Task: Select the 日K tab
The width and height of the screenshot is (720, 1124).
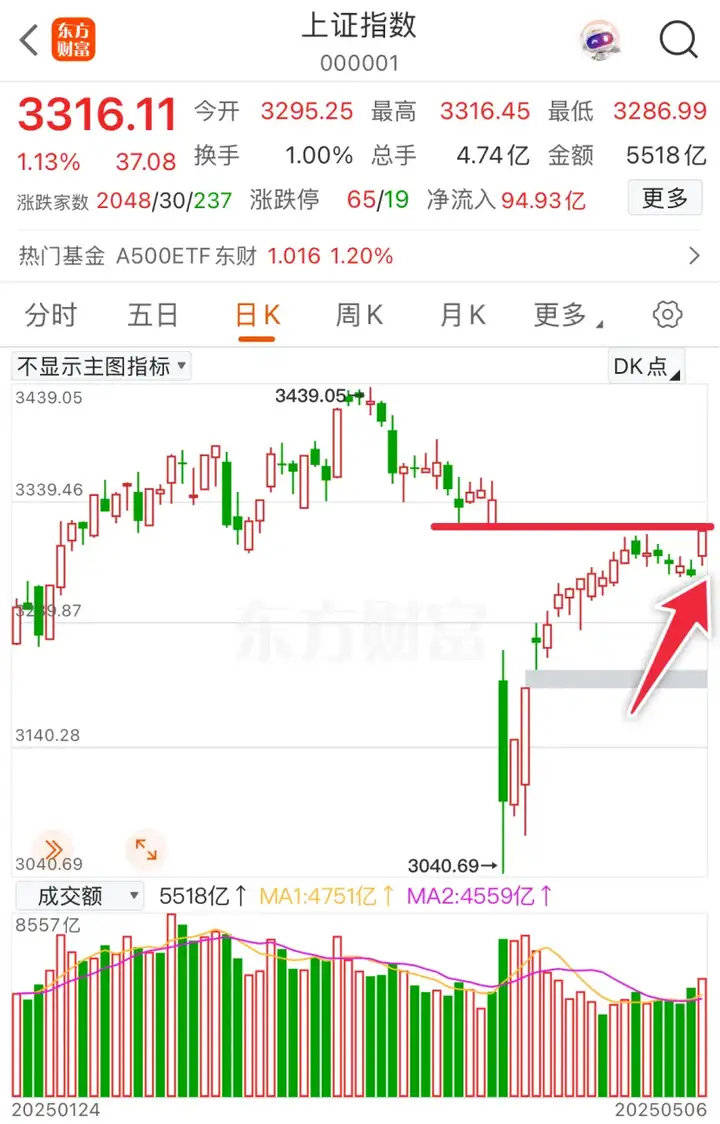Action: pyautogui.click(x=257, y=316)
